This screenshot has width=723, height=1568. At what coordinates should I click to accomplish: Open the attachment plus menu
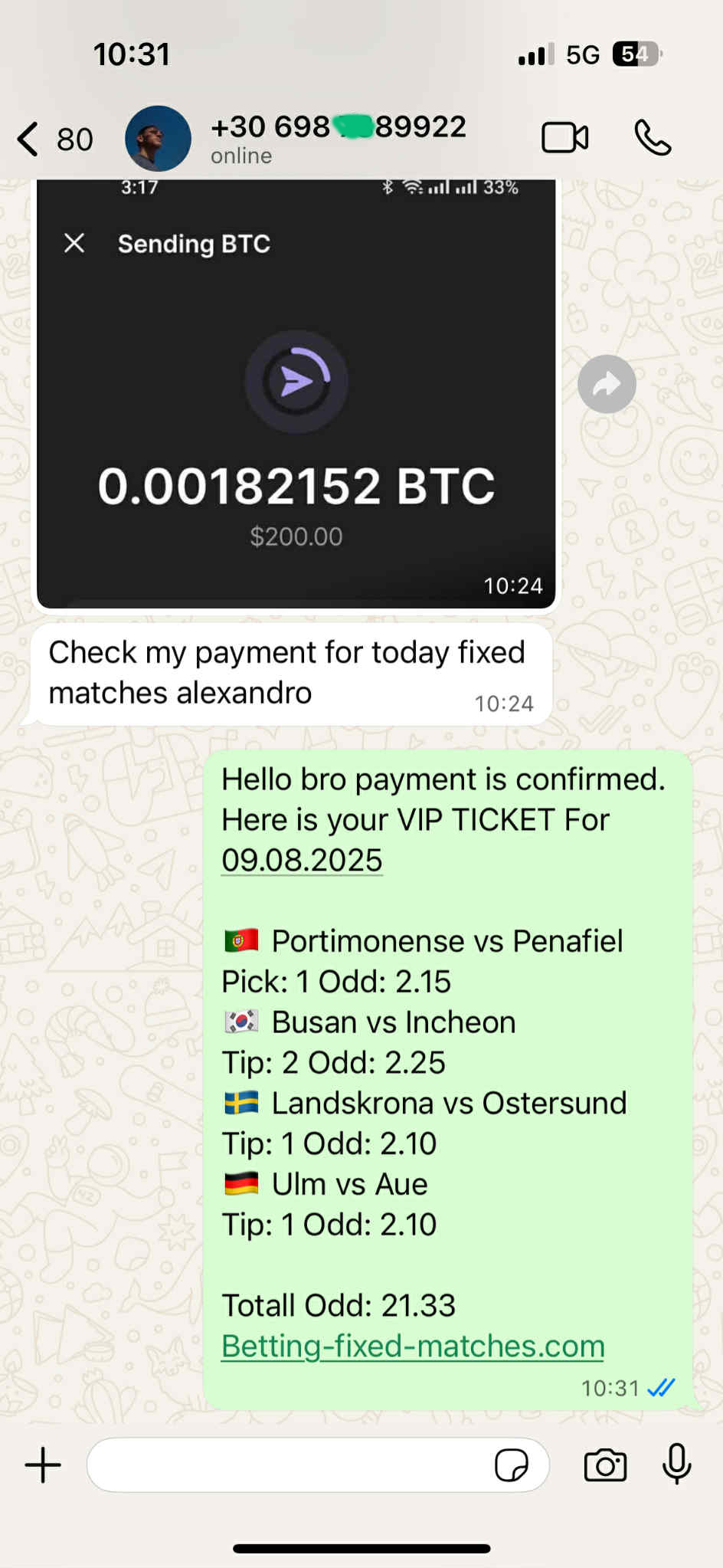(43, 1465)
